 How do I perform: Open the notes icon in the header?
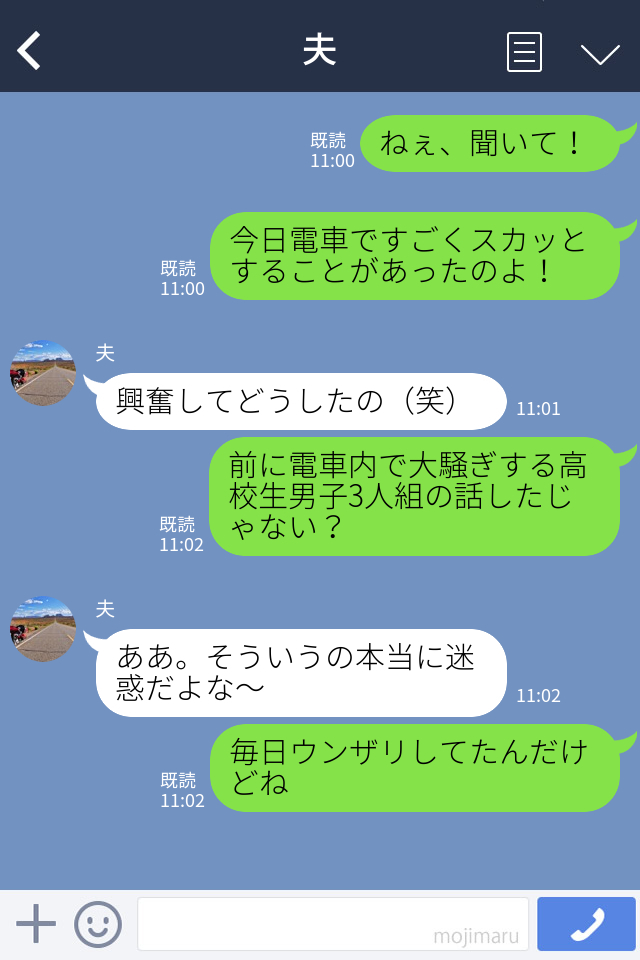point(524,52)
